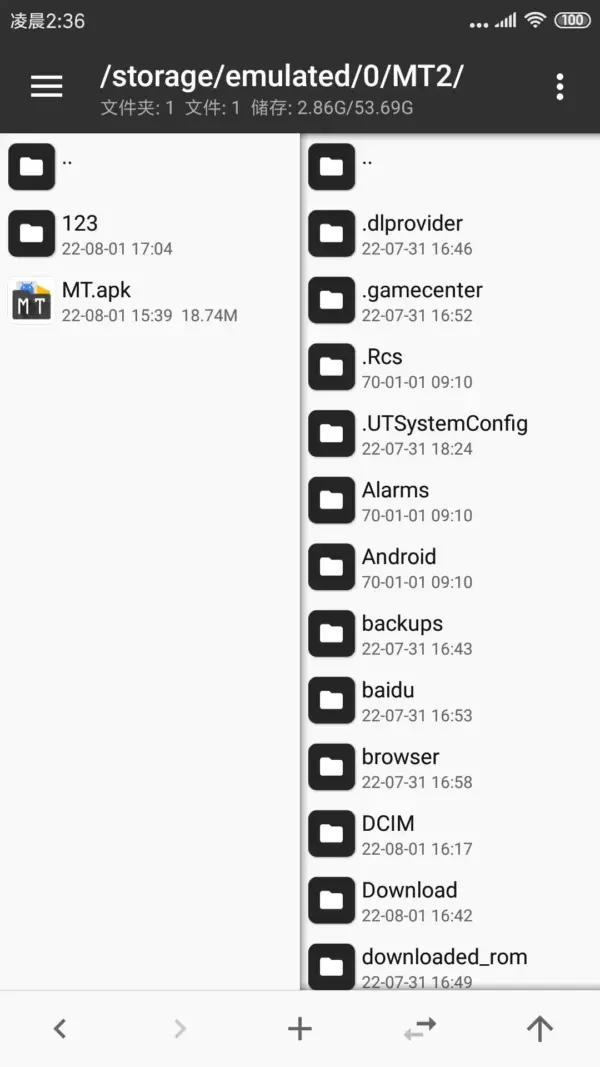Open the backups folder
Screen dimensions: 600x1067
click(451, 634)
